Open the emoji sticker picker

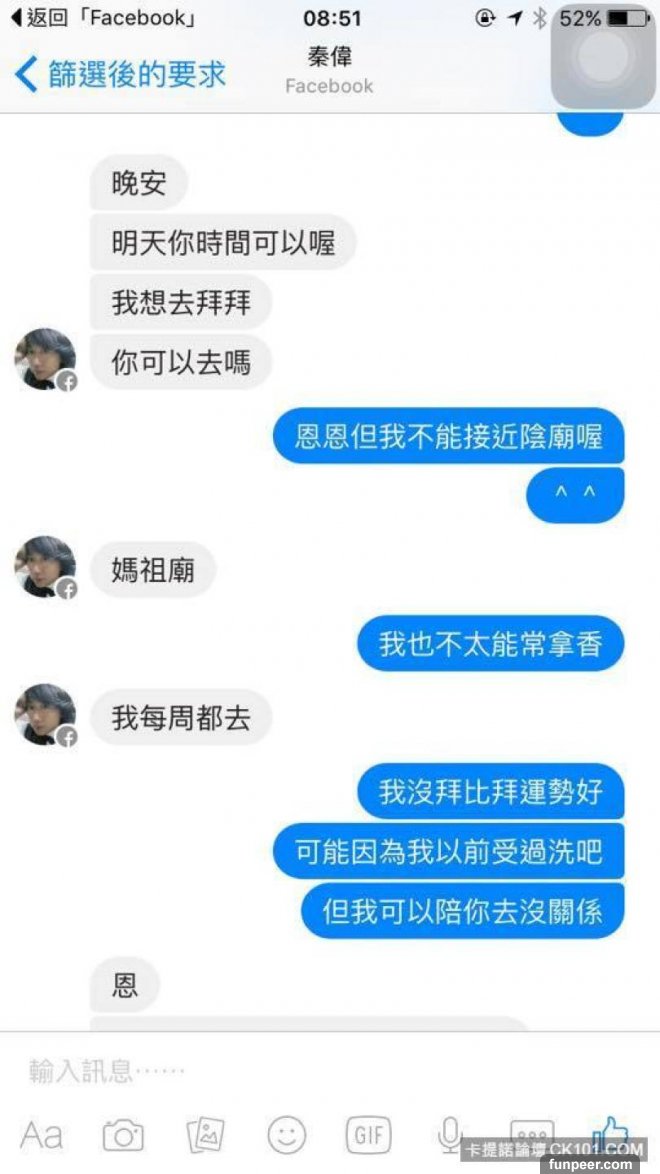coord(287,1135)
